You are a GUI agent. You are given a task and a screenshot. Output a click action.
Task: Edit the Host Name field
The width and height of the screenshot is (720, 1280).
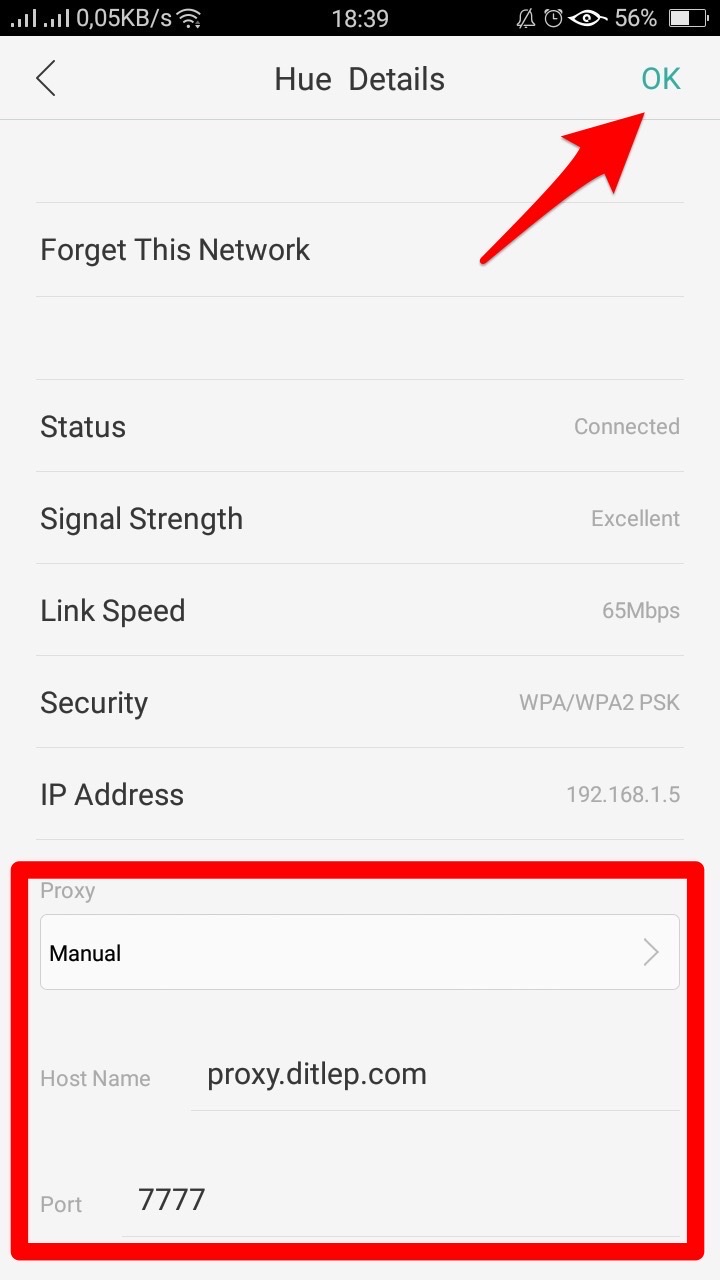tap(435, 1076)
